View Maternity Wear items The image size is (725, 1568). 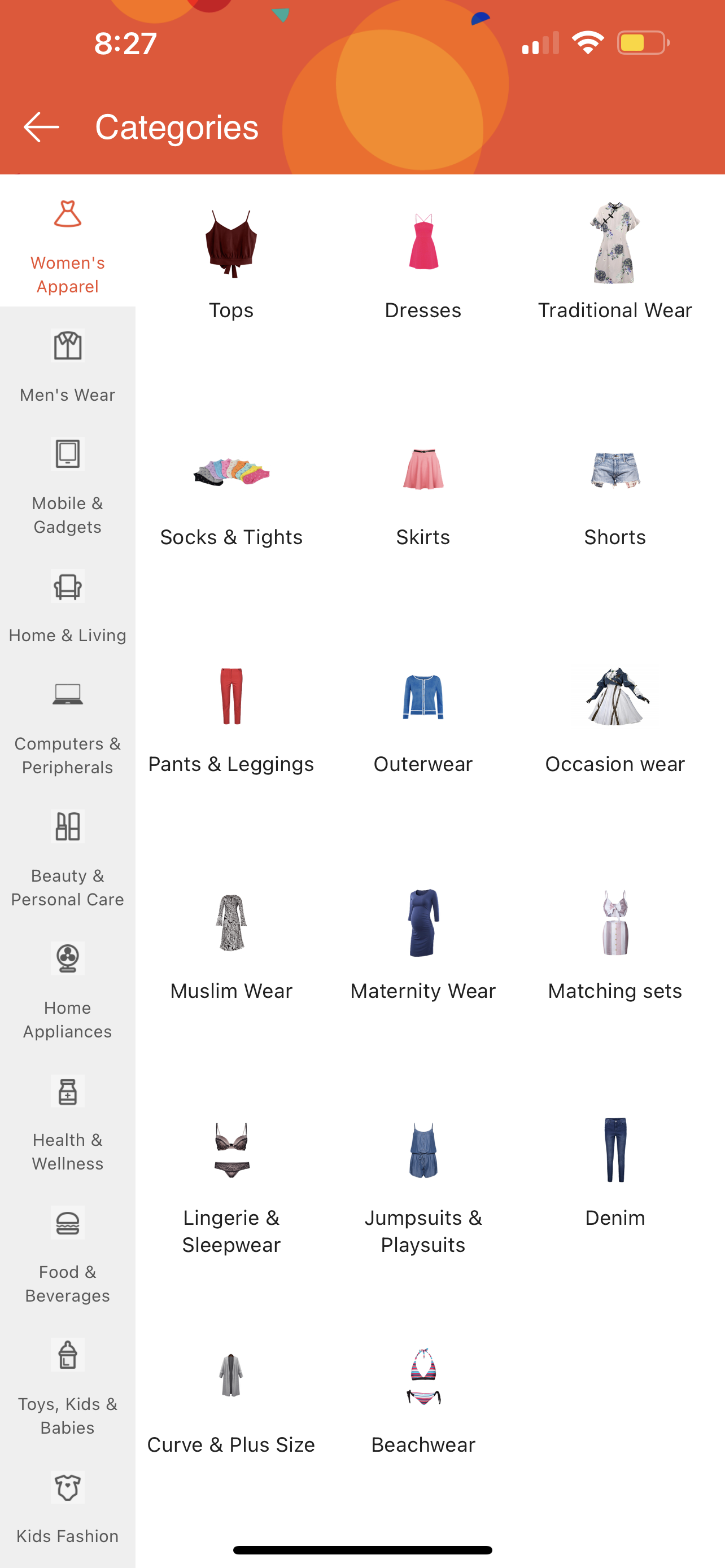pos(423,945)
